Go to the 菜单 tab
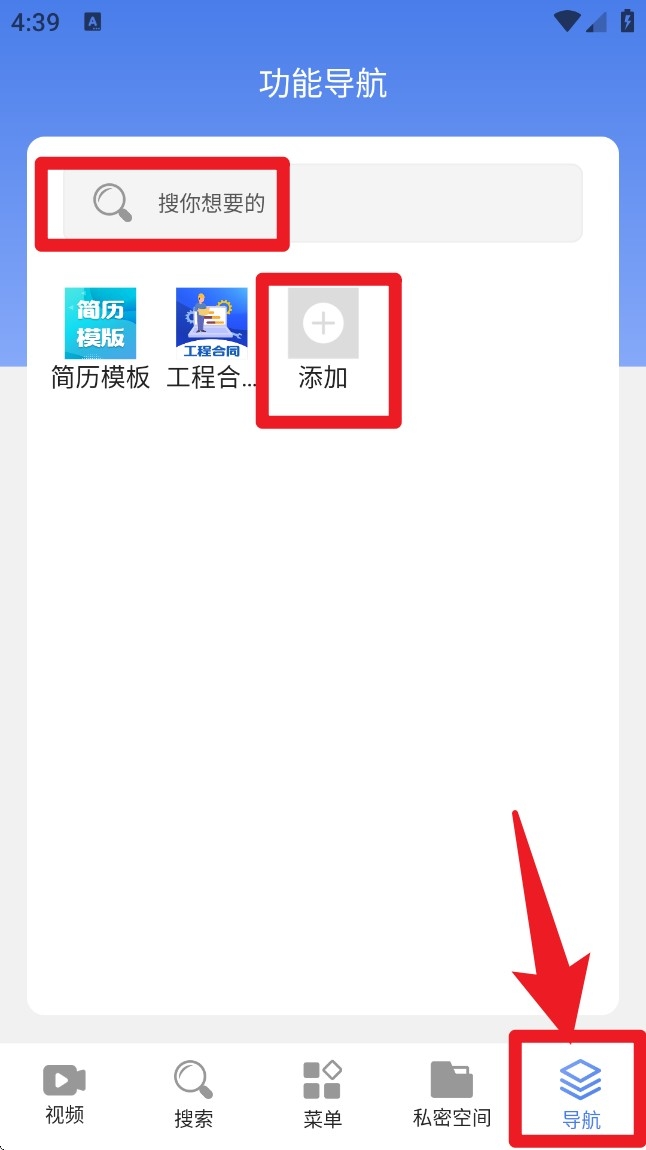 (322, 1094)
